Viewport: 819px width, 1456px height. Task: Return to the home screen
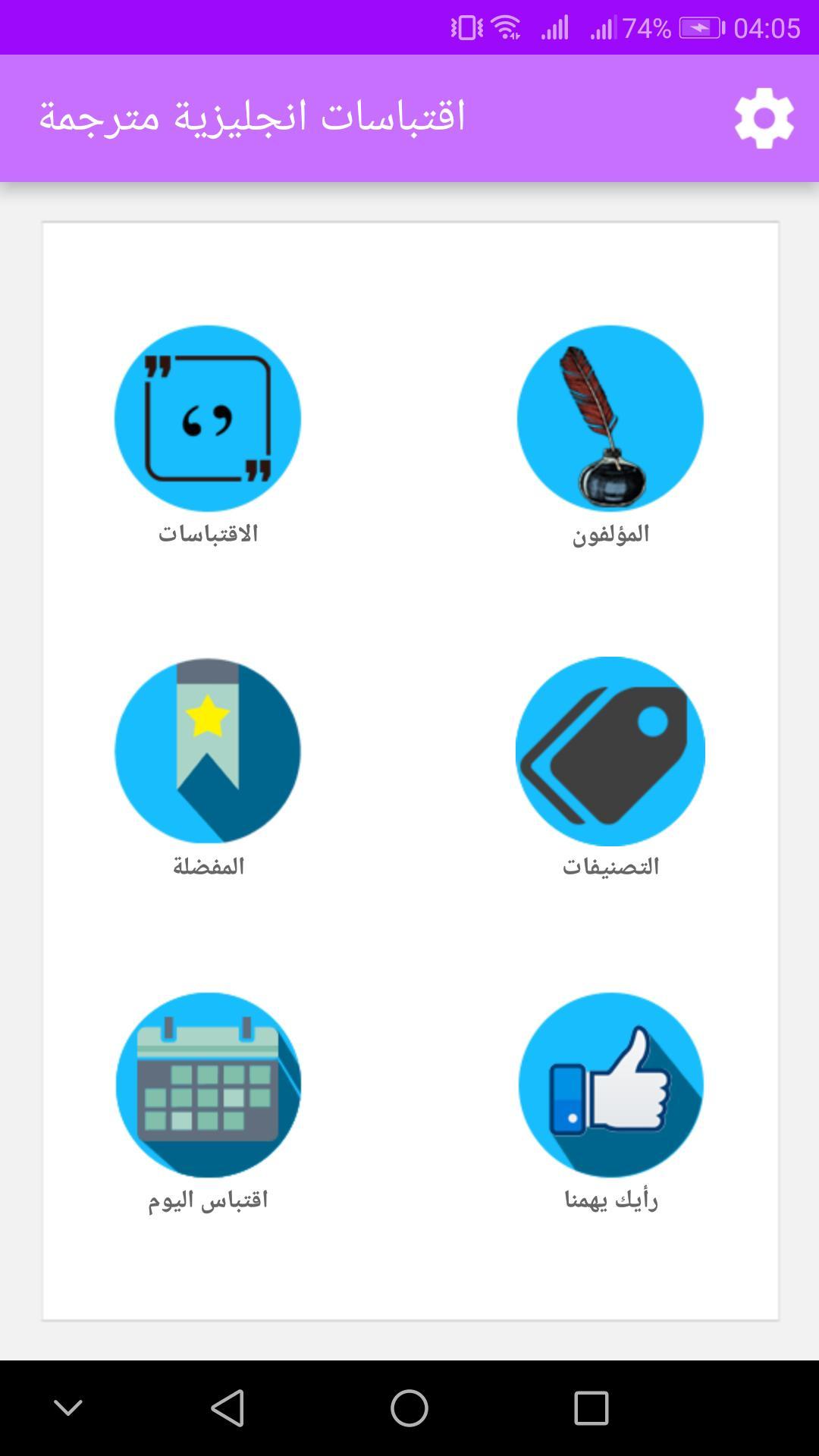[x=409, y=1408]
